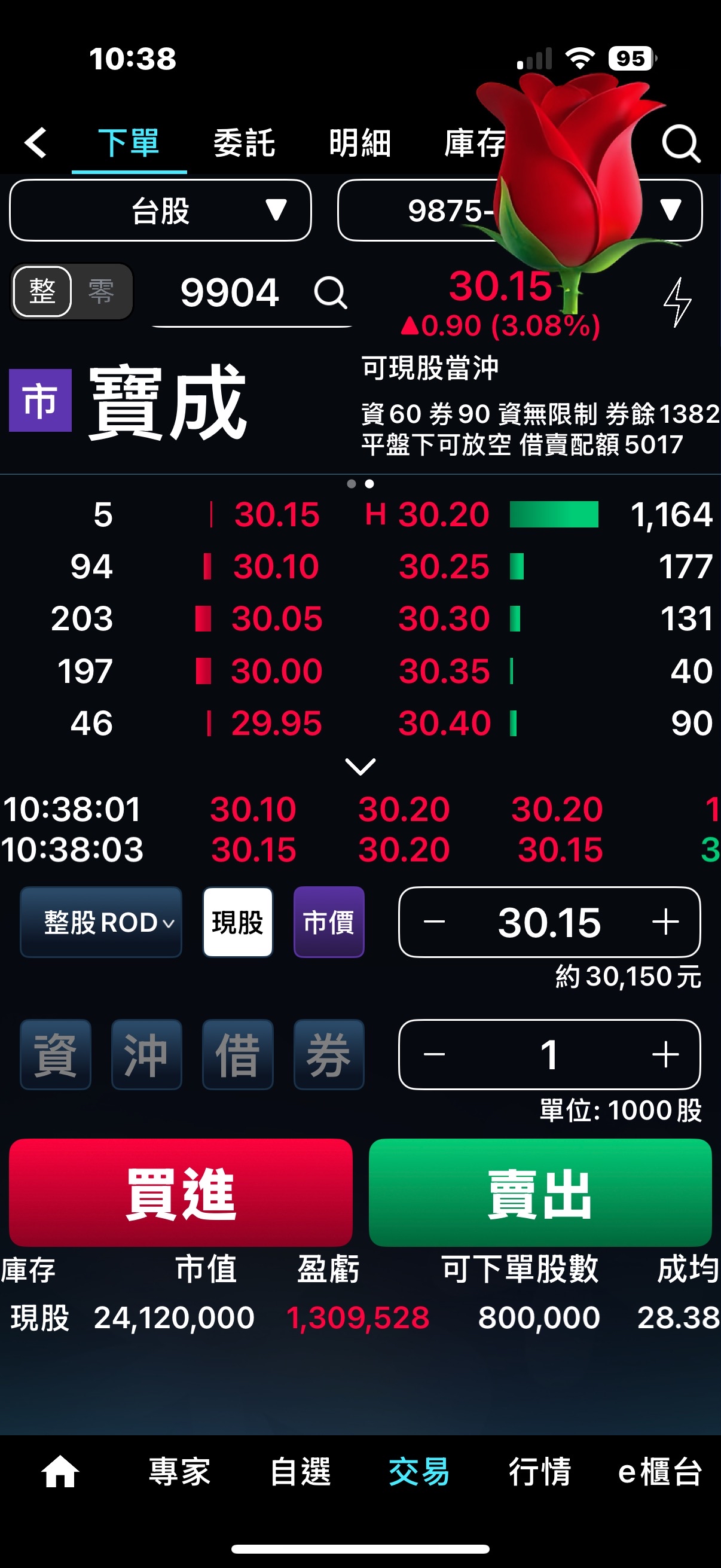721x1568 pixels.
Task: Switch to the 委託 tab
Action: [244, 144]
